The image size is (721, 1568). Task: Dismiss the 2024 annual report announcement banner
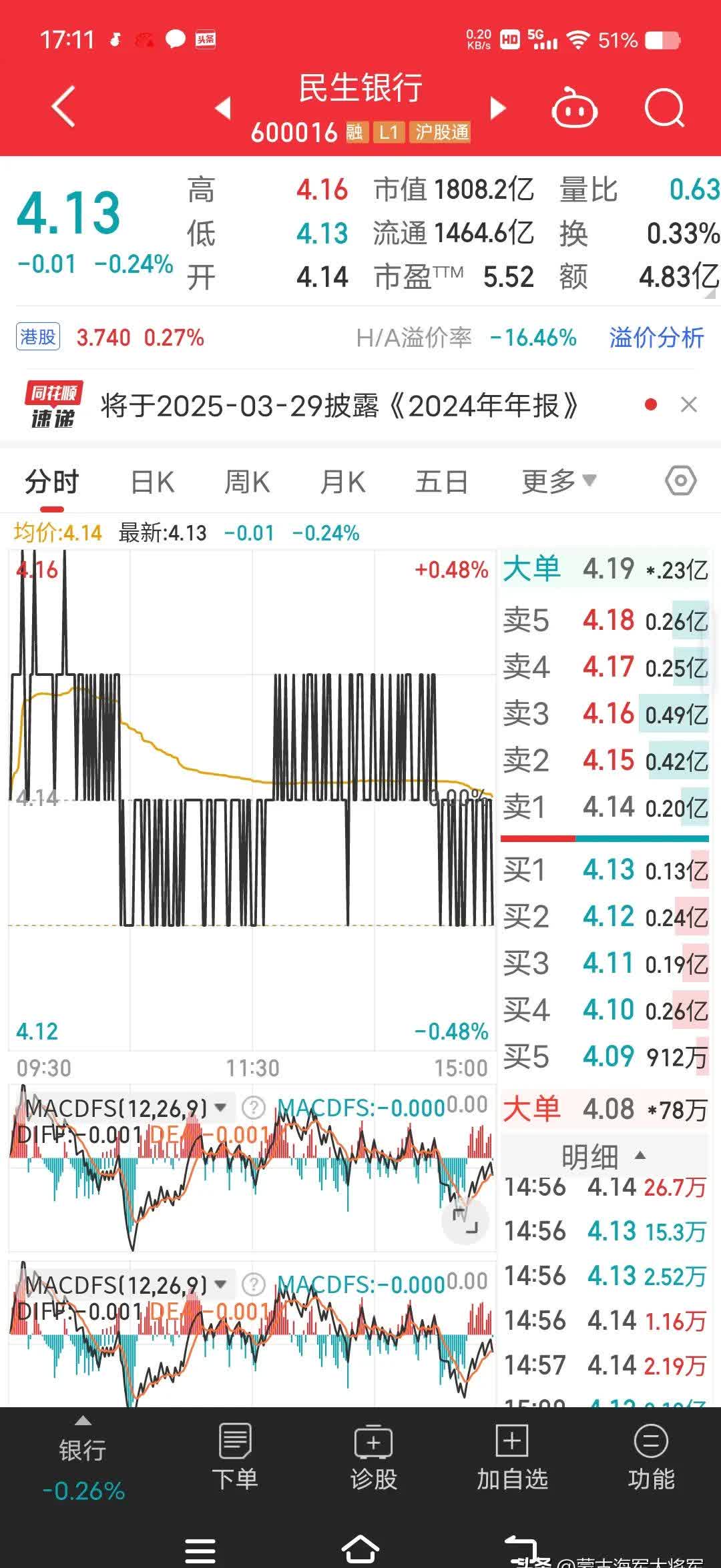coord(690,404)
